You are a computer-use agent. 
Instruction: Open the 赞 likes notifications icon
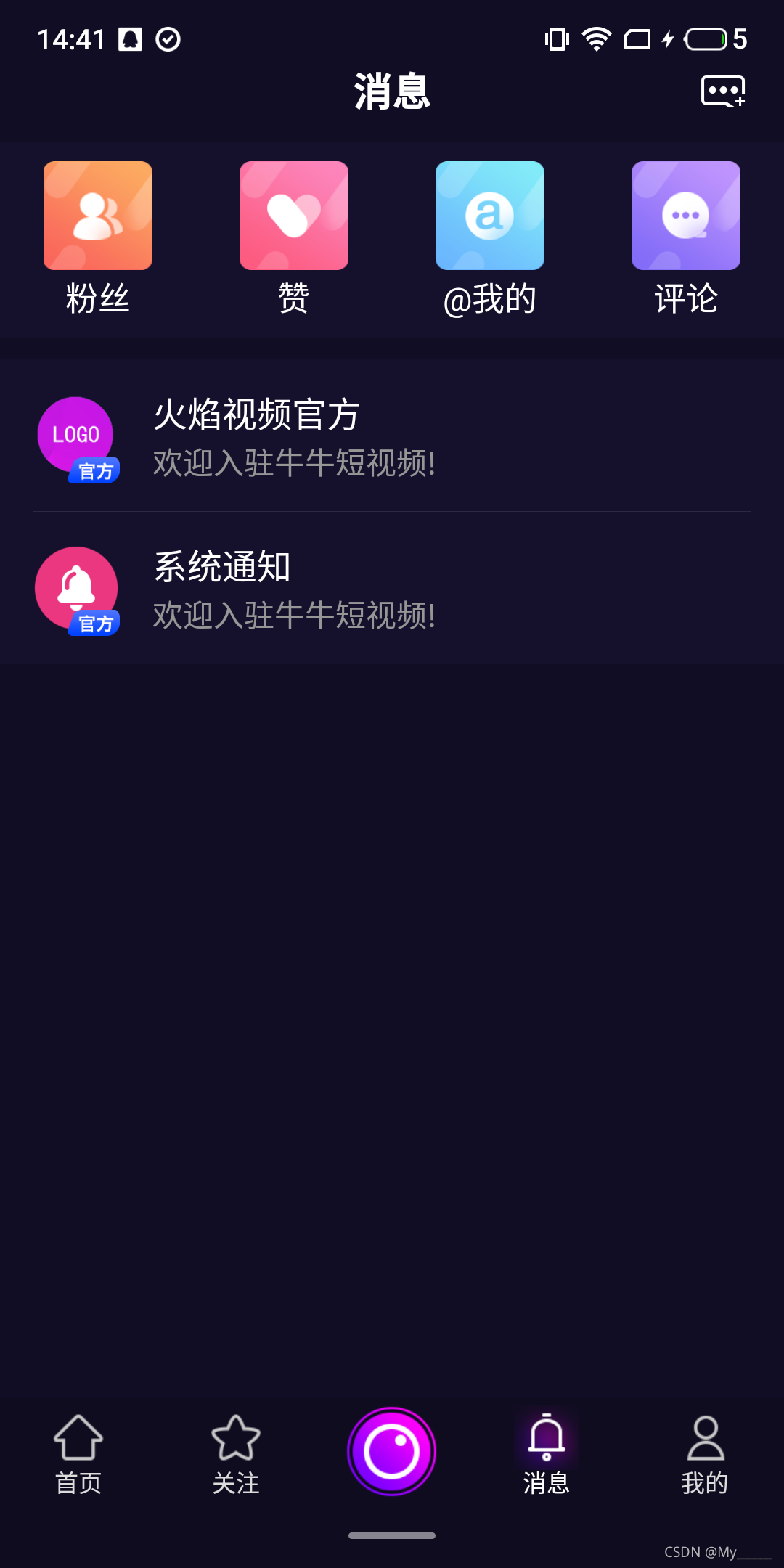coord(293,215)
